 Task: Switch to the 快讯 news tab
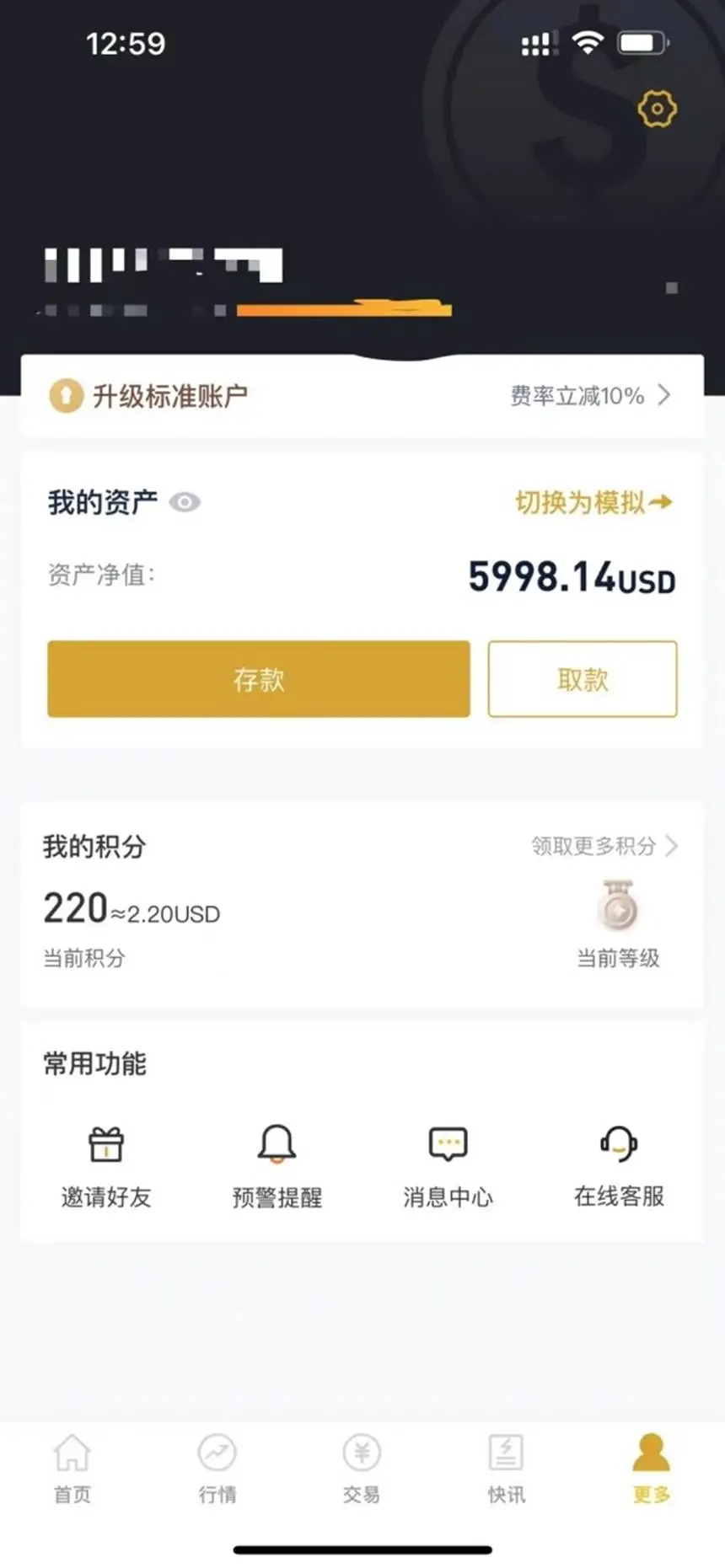(x=507, y=1469)
